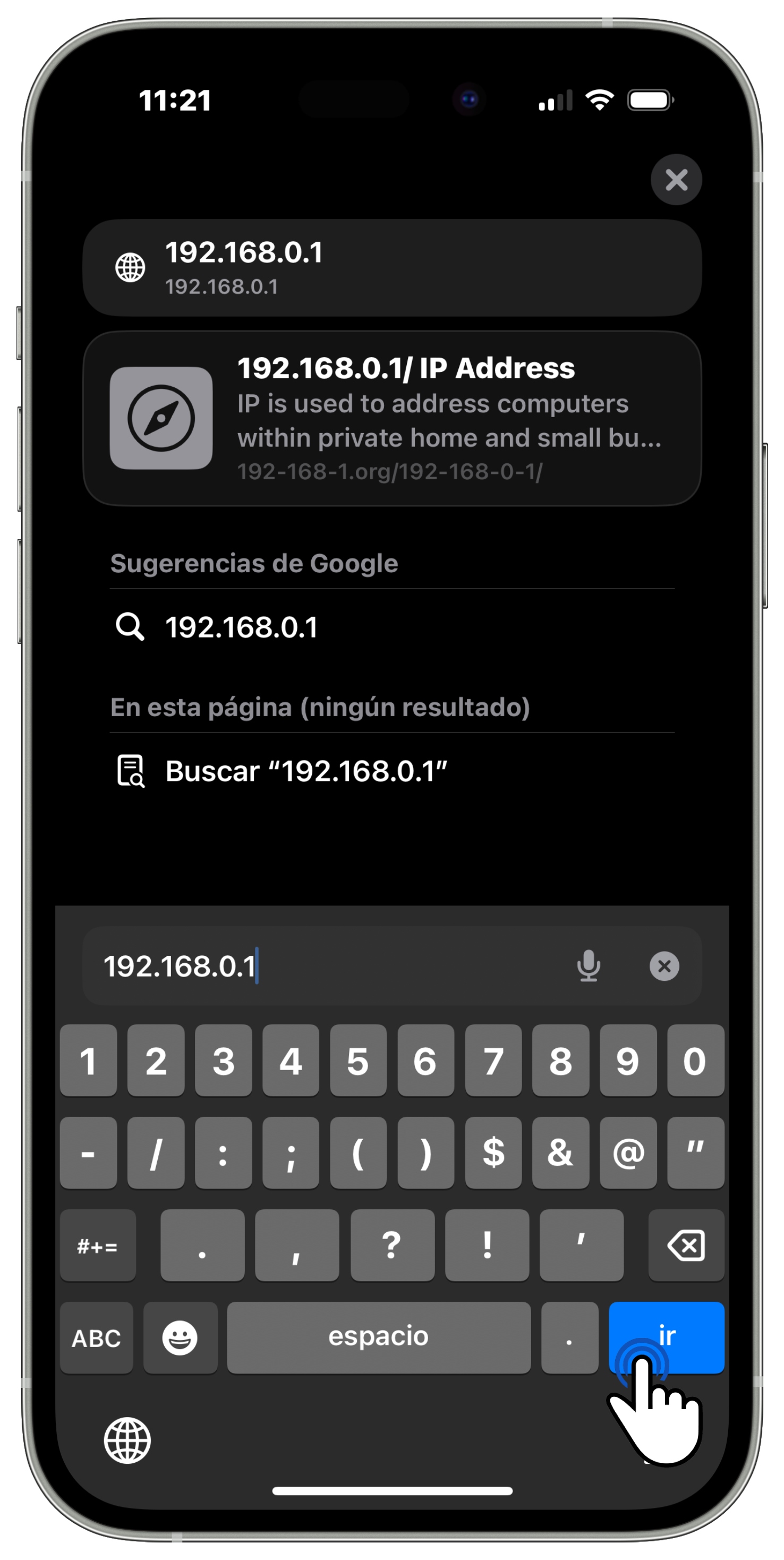Viewport: 784px width, 1560px height.
Task: Type the colon key
Action: point(223,1152)
